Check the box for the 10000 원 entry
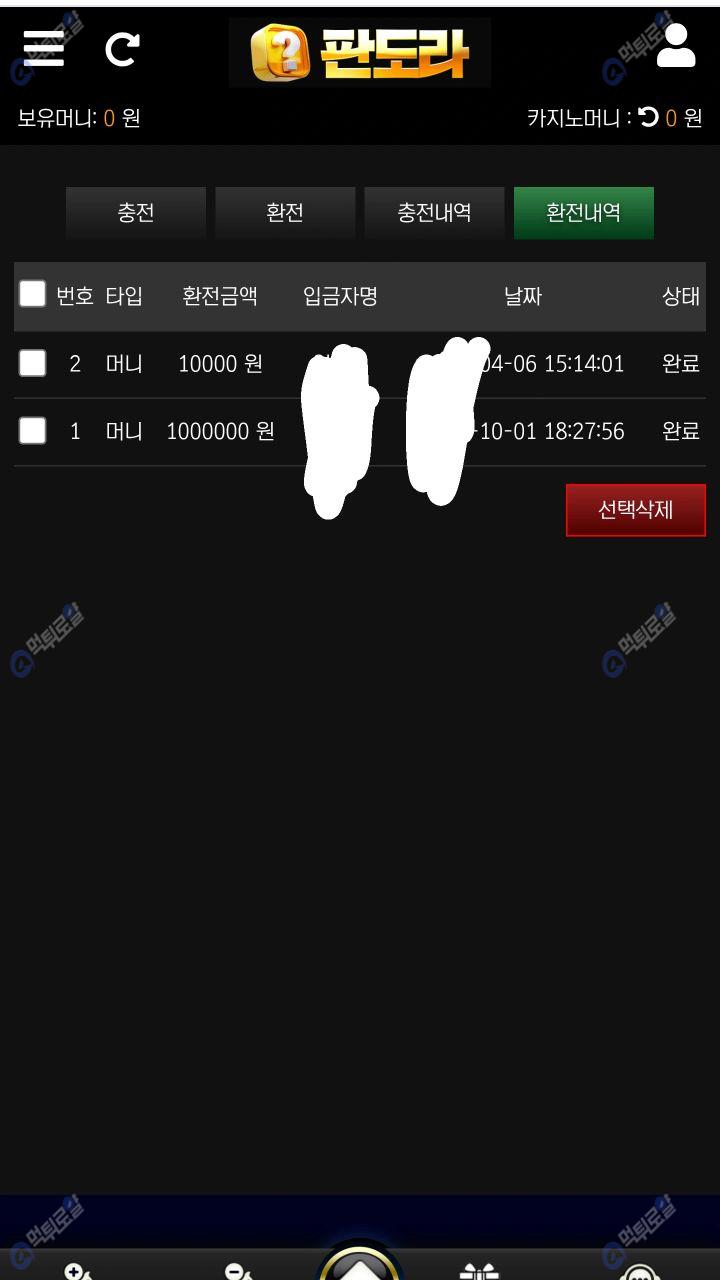Image resolution: width=720 pixels, height=1280 pixels. point(33,363)
